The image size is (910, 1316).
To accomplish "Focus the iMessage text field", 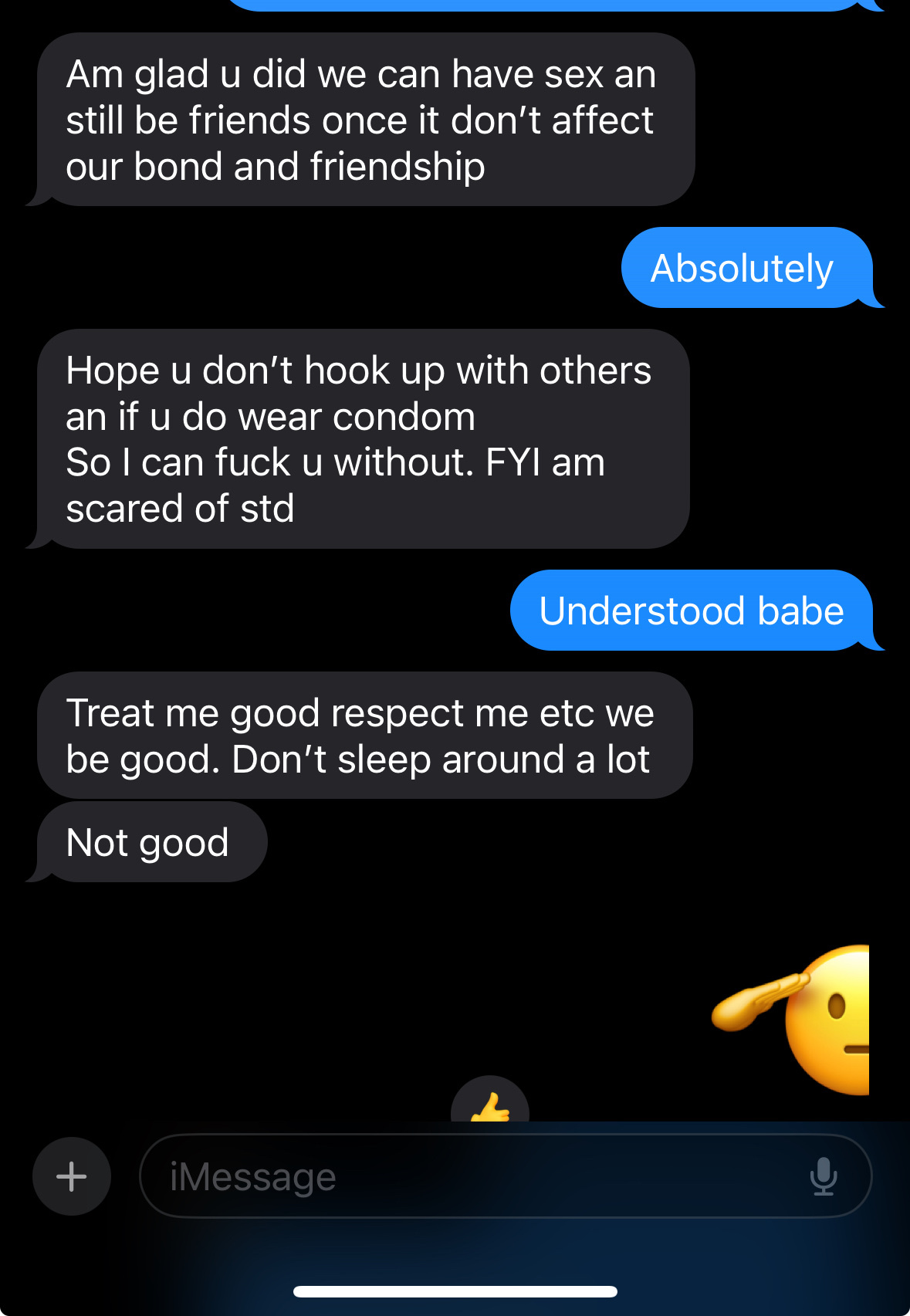I will point(463,1176).
